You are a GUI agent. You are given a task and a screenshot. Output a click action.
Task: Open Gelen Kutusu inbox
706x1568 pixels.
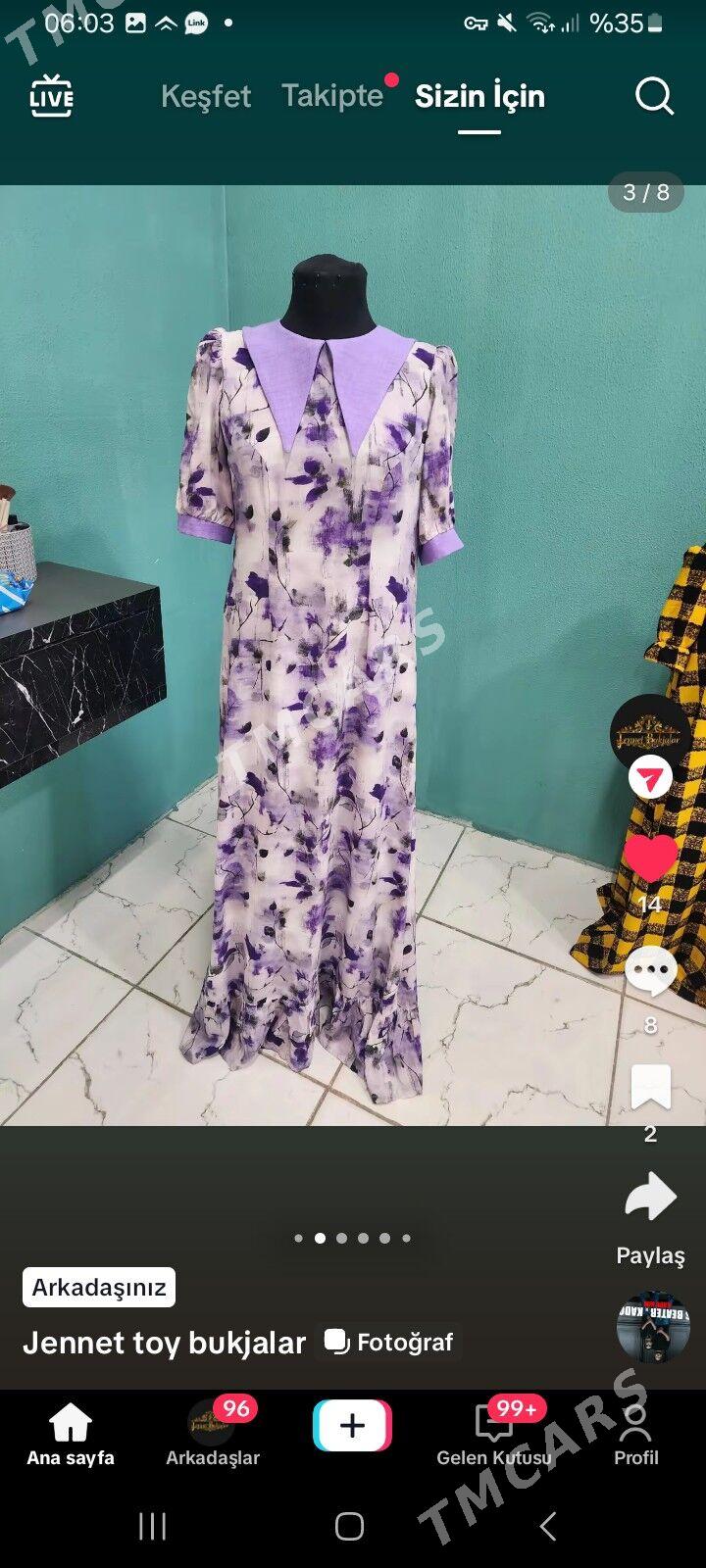coord(494,1435)
